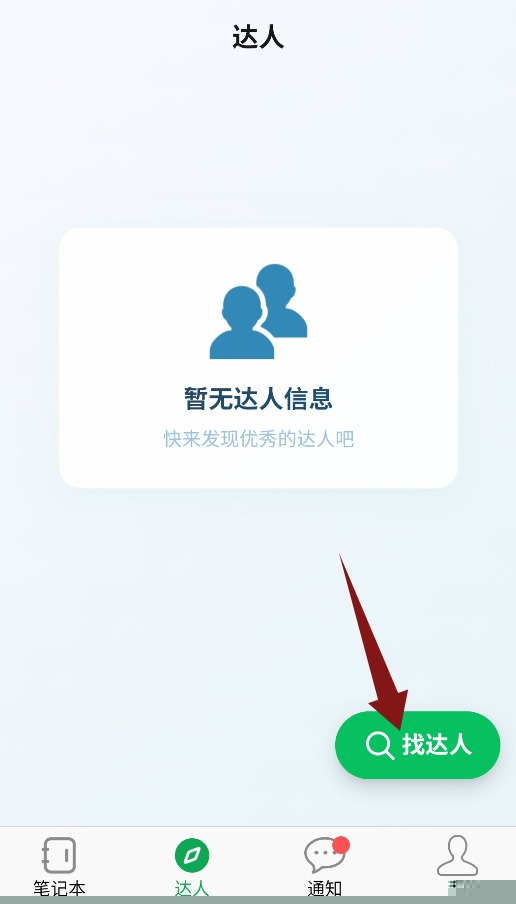Open the 通知 tab
The width and height of the screenshot is (516, 904).
325,867
